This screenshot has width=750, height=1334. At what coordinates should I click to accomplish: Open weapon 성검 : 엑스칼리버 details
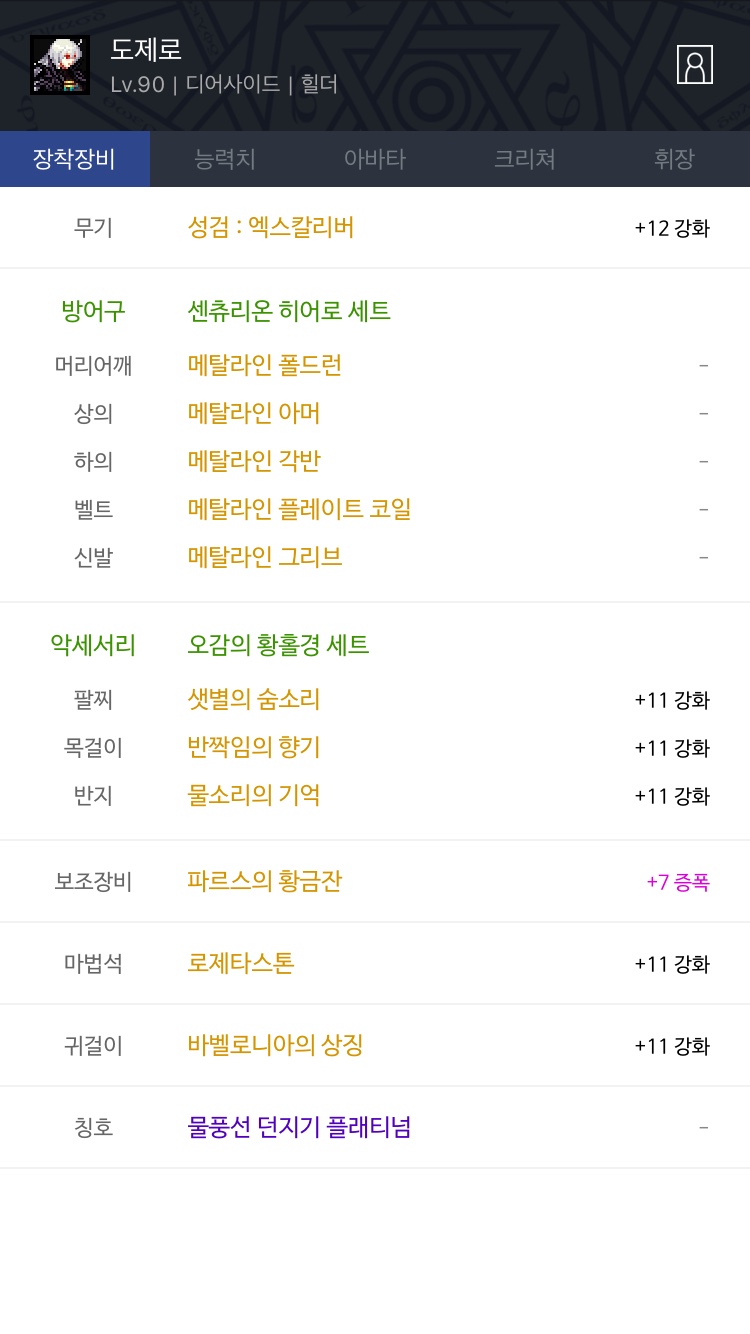[x=271, y=227]
